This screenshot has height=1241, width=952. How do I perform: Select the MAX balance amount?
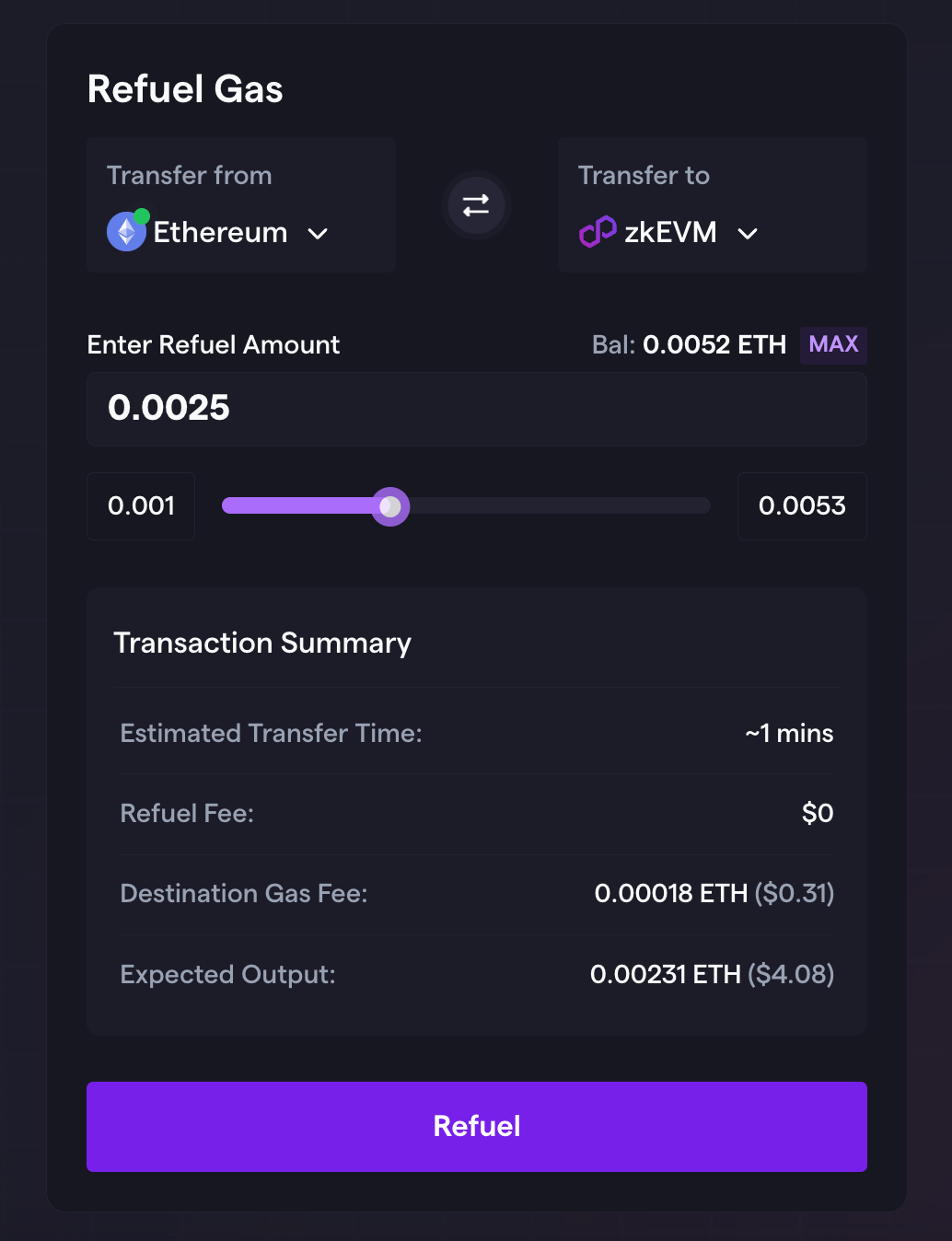coord(832,344)
